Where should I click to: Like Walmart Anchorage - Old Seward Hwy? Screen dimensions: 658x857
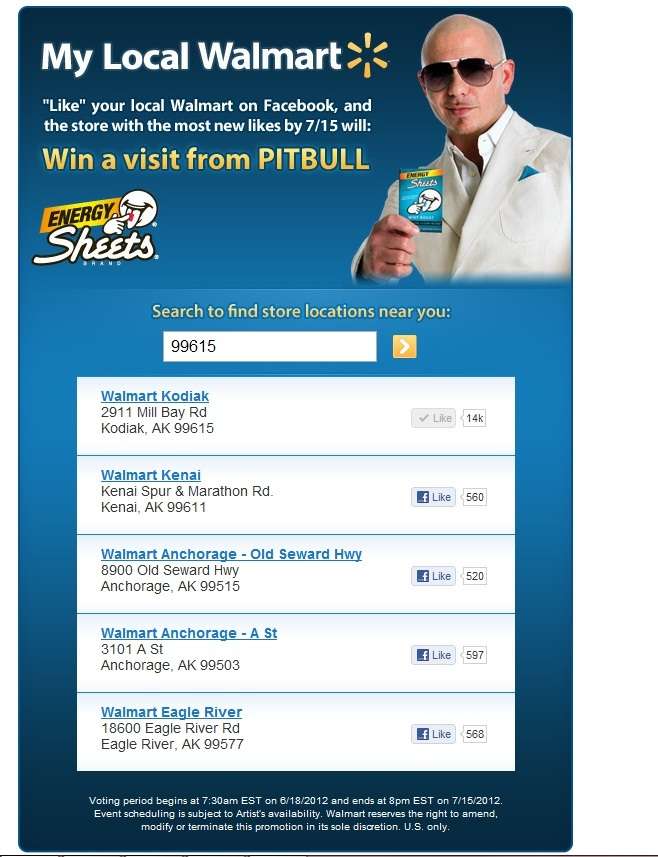434,576
